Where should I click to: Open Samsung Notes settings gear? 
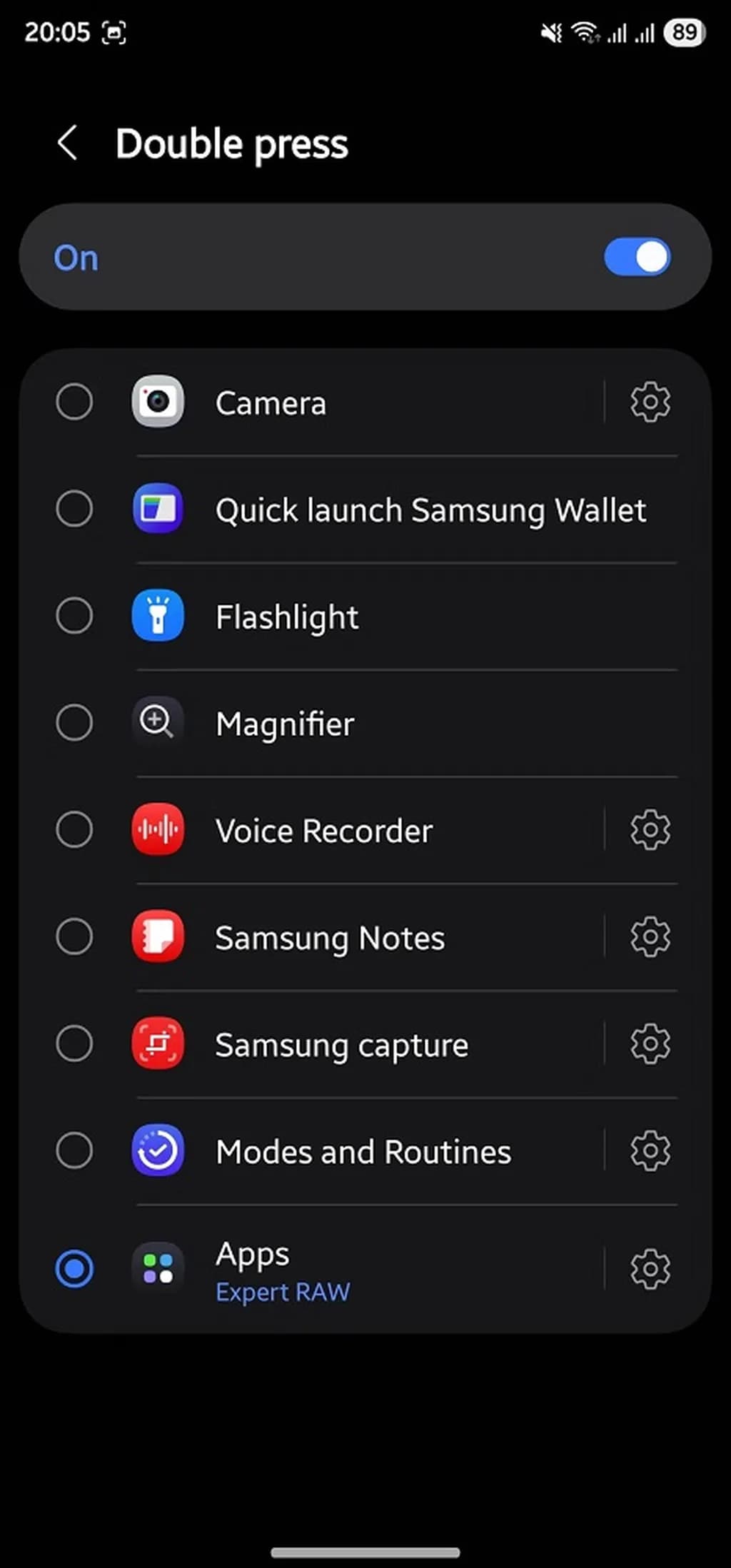click(x=650, y=937)
